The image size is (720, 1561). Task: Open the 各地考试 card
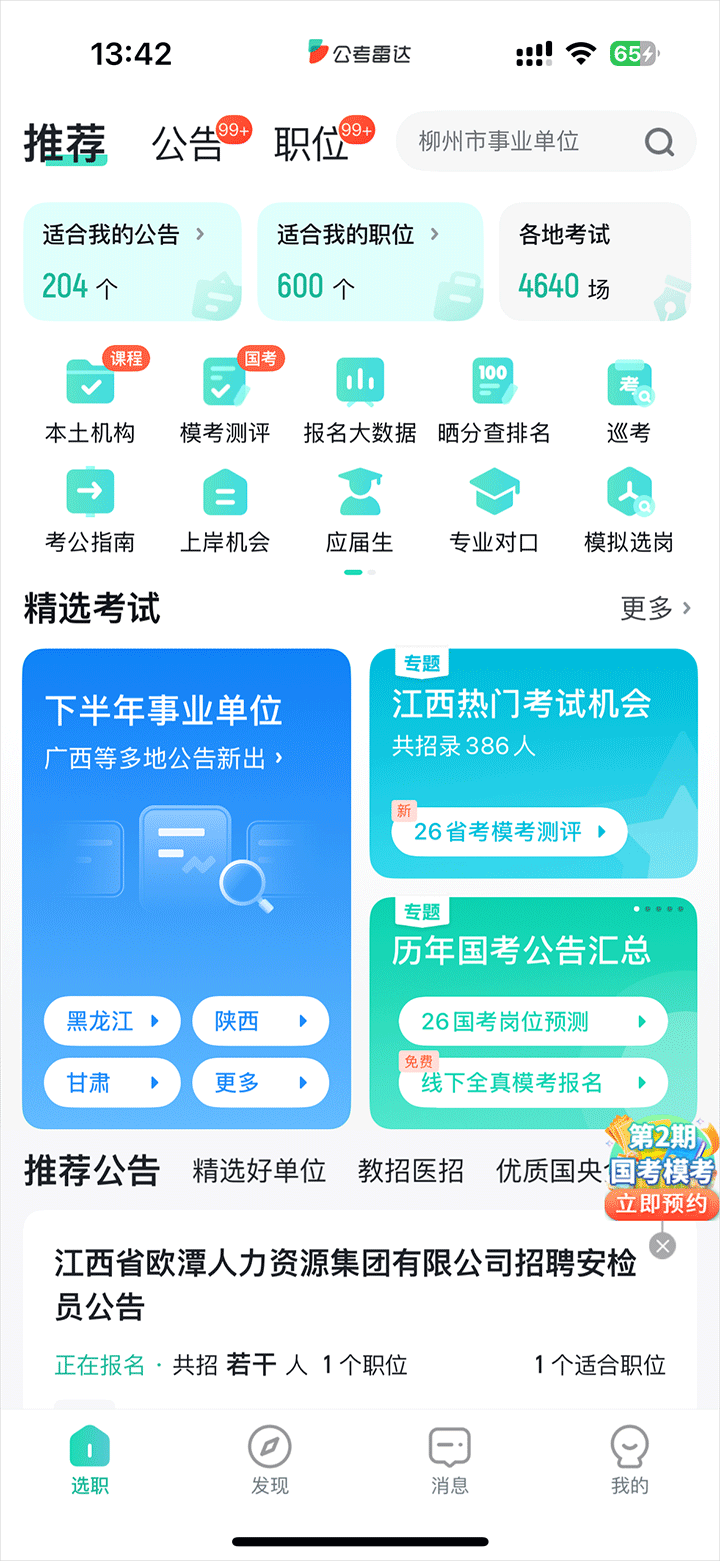pyautogui.click(x=594, y=261)
